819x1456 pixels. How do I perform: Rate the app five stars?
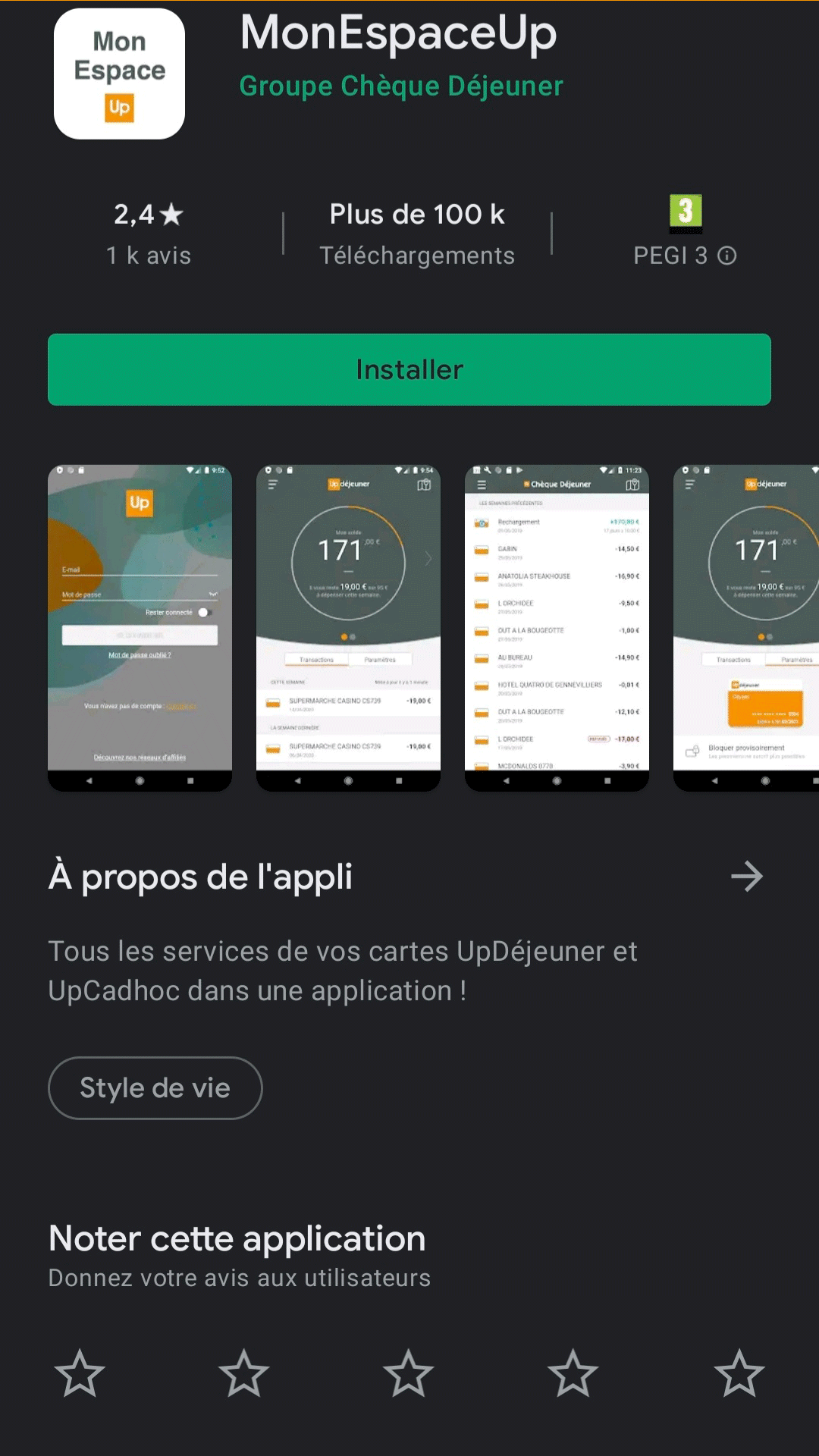point(739,1373)
